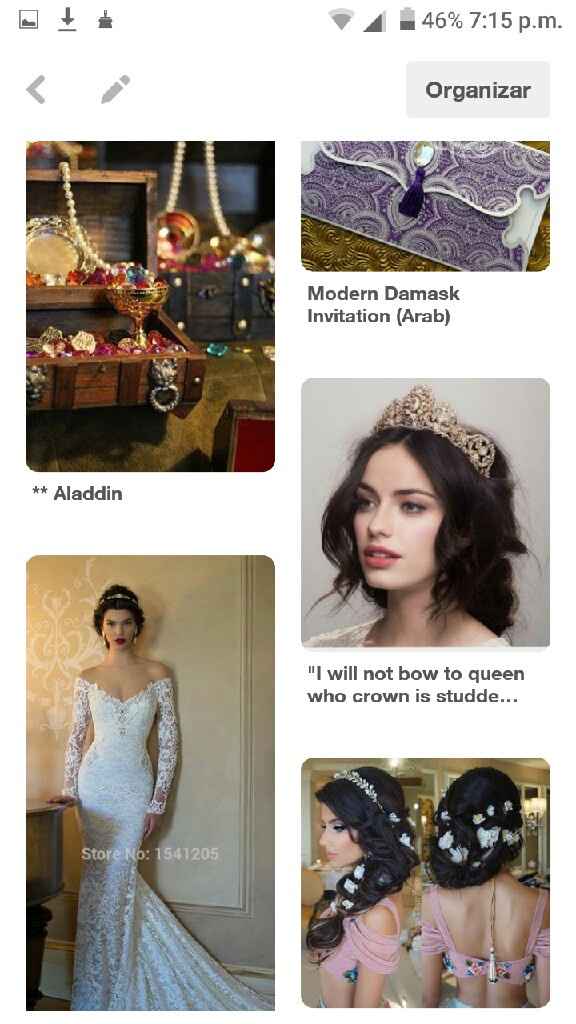Tap the pencil edit icon

116,89
